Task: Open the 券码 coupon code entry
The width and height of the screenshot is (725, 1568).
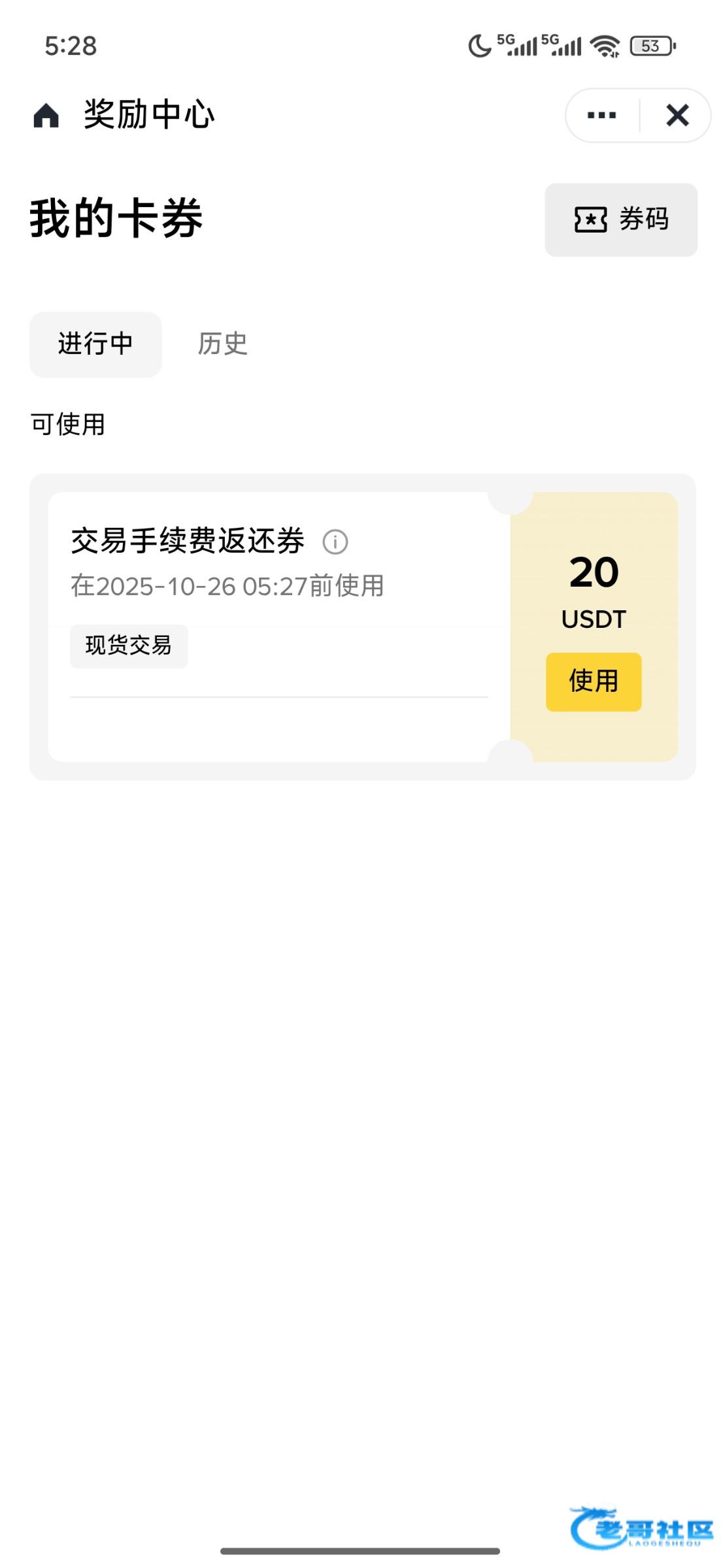Action: pos(620,220)
